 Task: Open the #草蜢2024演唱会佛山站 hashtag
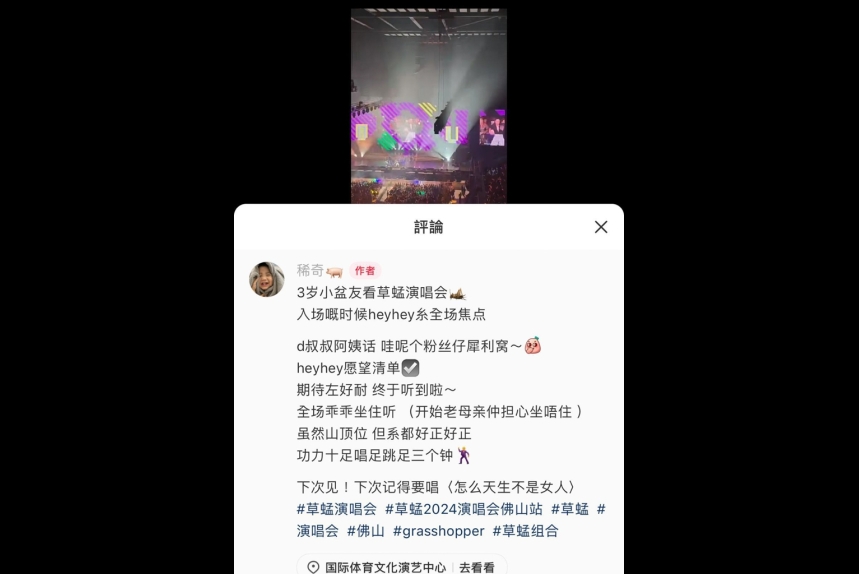(x=464, y=509)
